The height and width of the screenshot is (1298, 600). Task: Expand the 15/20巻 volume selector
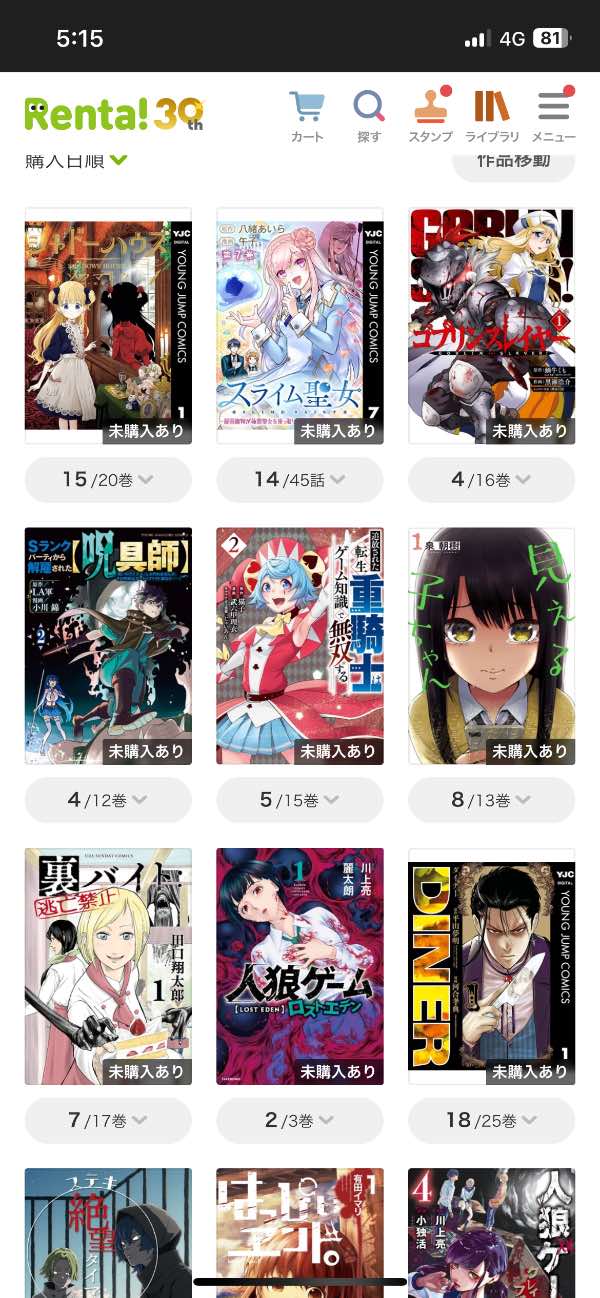(x=108, y=480)
